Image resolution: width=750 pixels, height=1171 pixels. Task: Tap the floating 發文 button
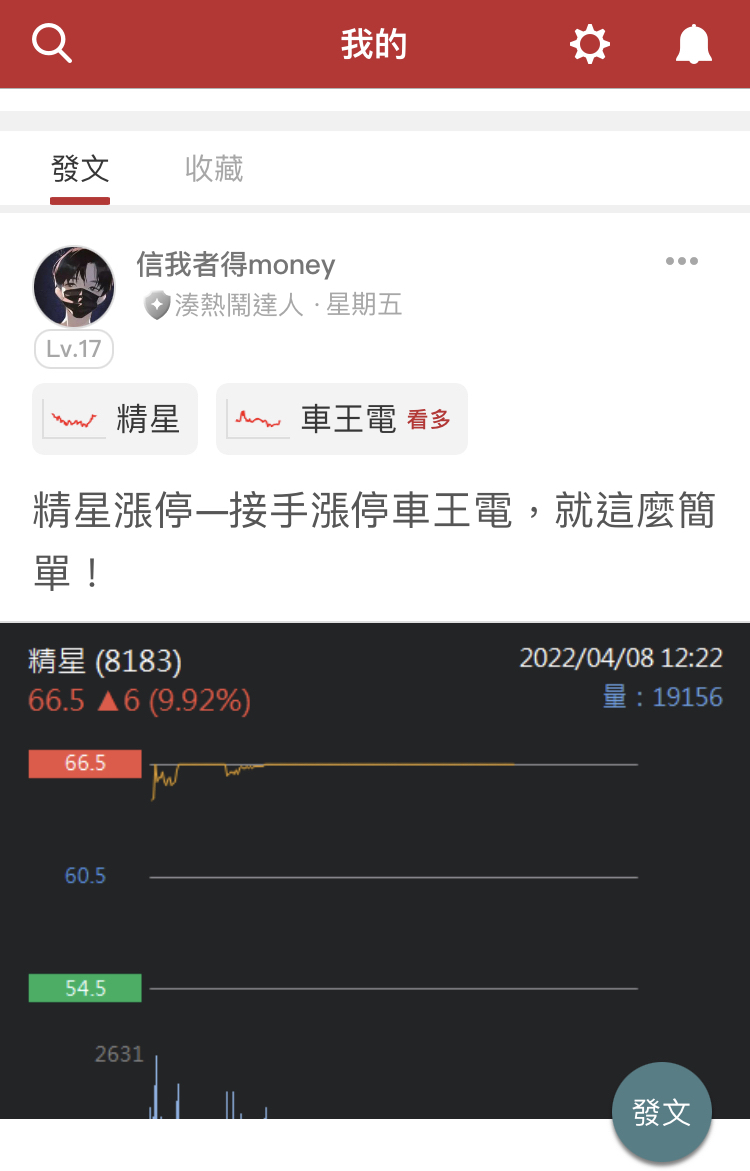coord(662,1112)
